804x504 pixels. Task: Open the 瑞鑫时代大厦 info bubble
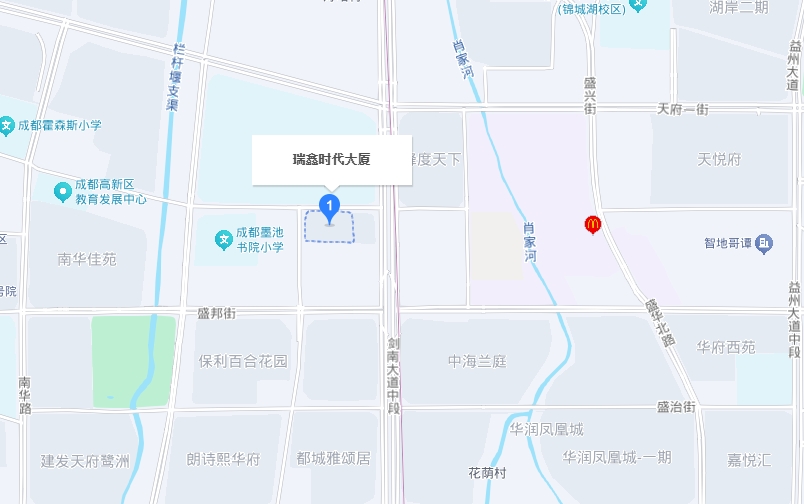pyautogui.click(x=331, y=159)
